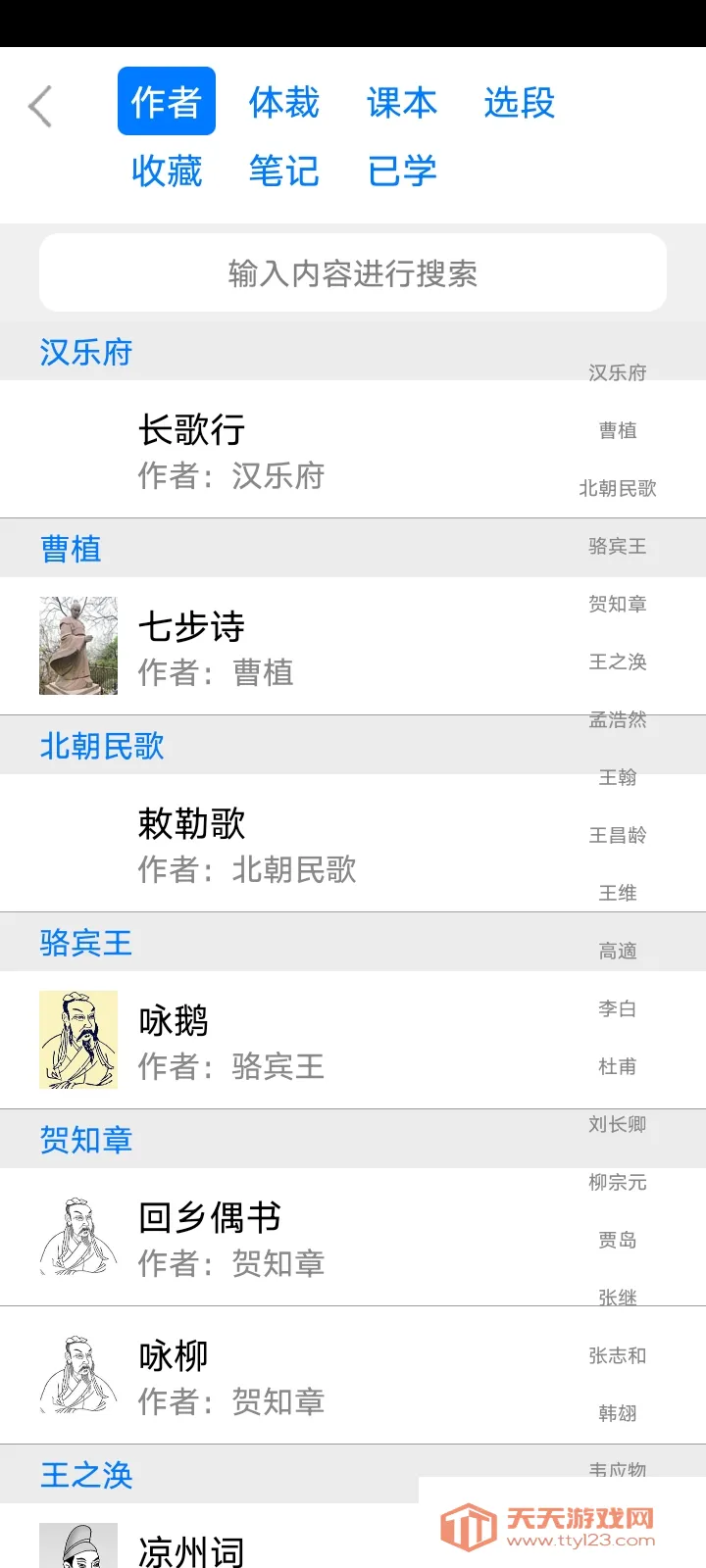
Task: Go back using the top-left arrow
Action: 40,106
